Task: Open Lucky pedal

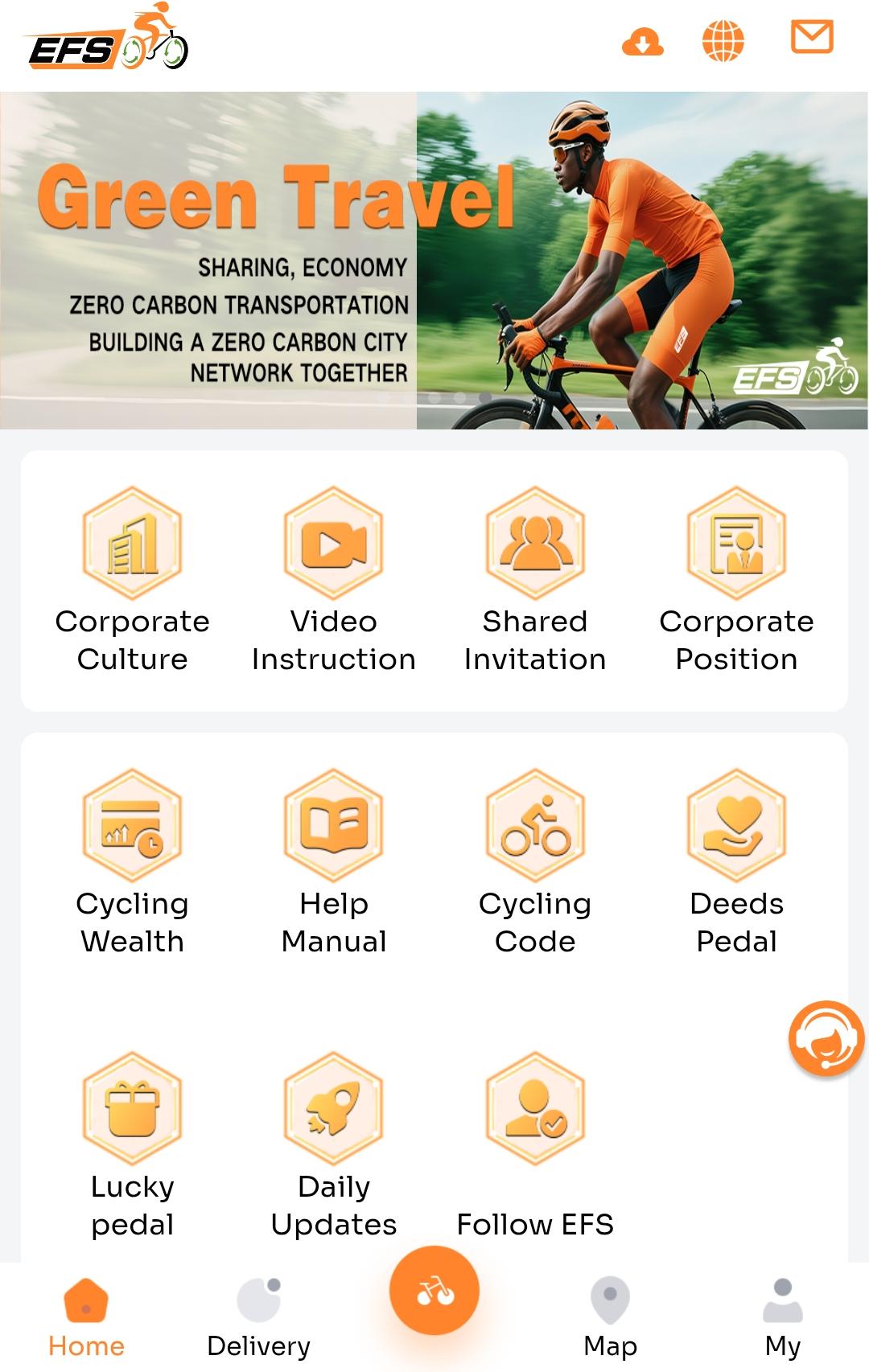Action: (133, 1145)
